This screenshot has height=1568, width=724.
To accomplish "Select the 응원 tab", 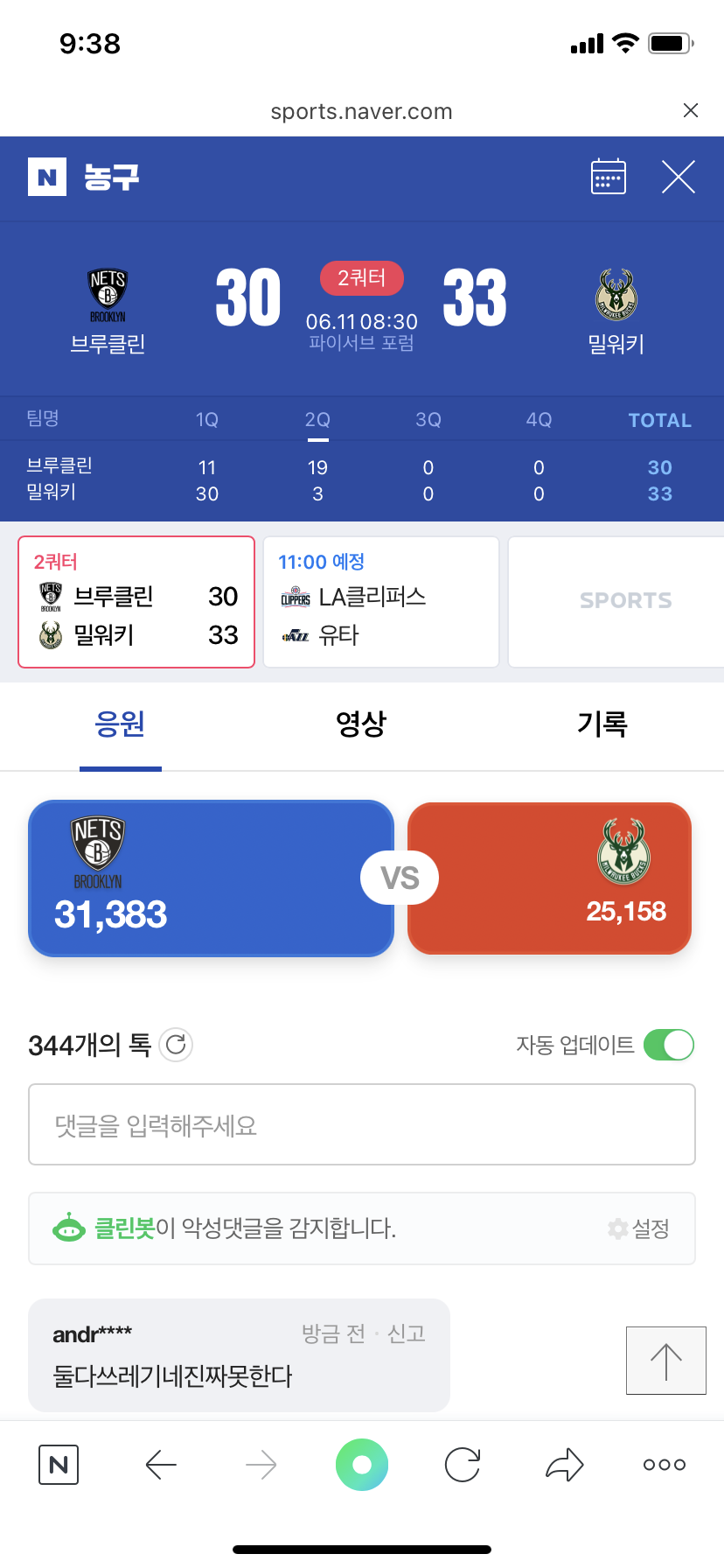I will 120,724.
